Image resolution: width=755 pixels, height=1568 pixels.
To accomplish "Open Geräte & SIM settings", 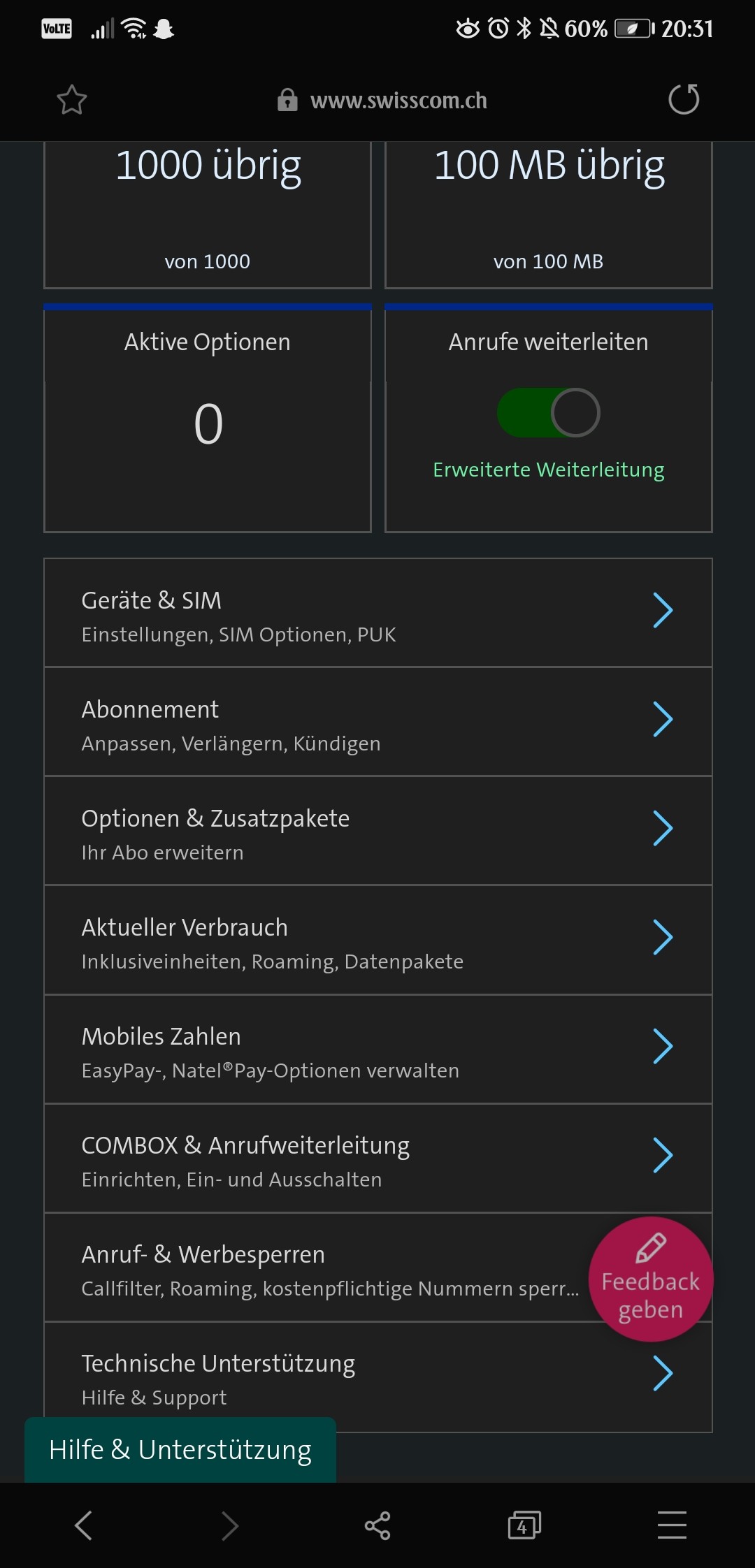I will click(377, 613).
